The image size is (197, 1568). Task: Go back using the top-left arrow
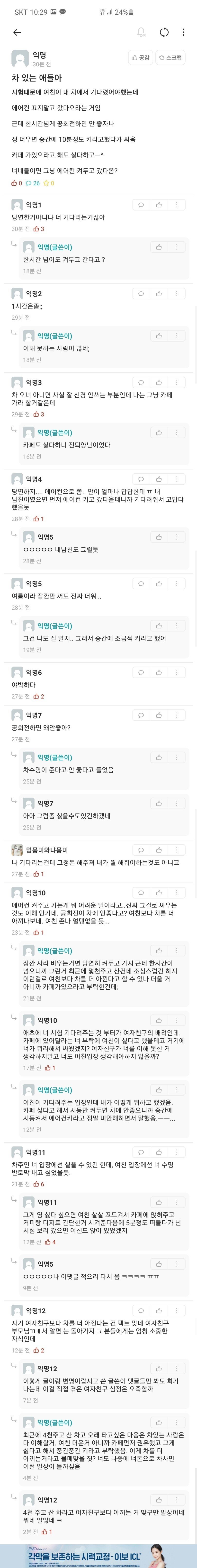pos(17,32)
